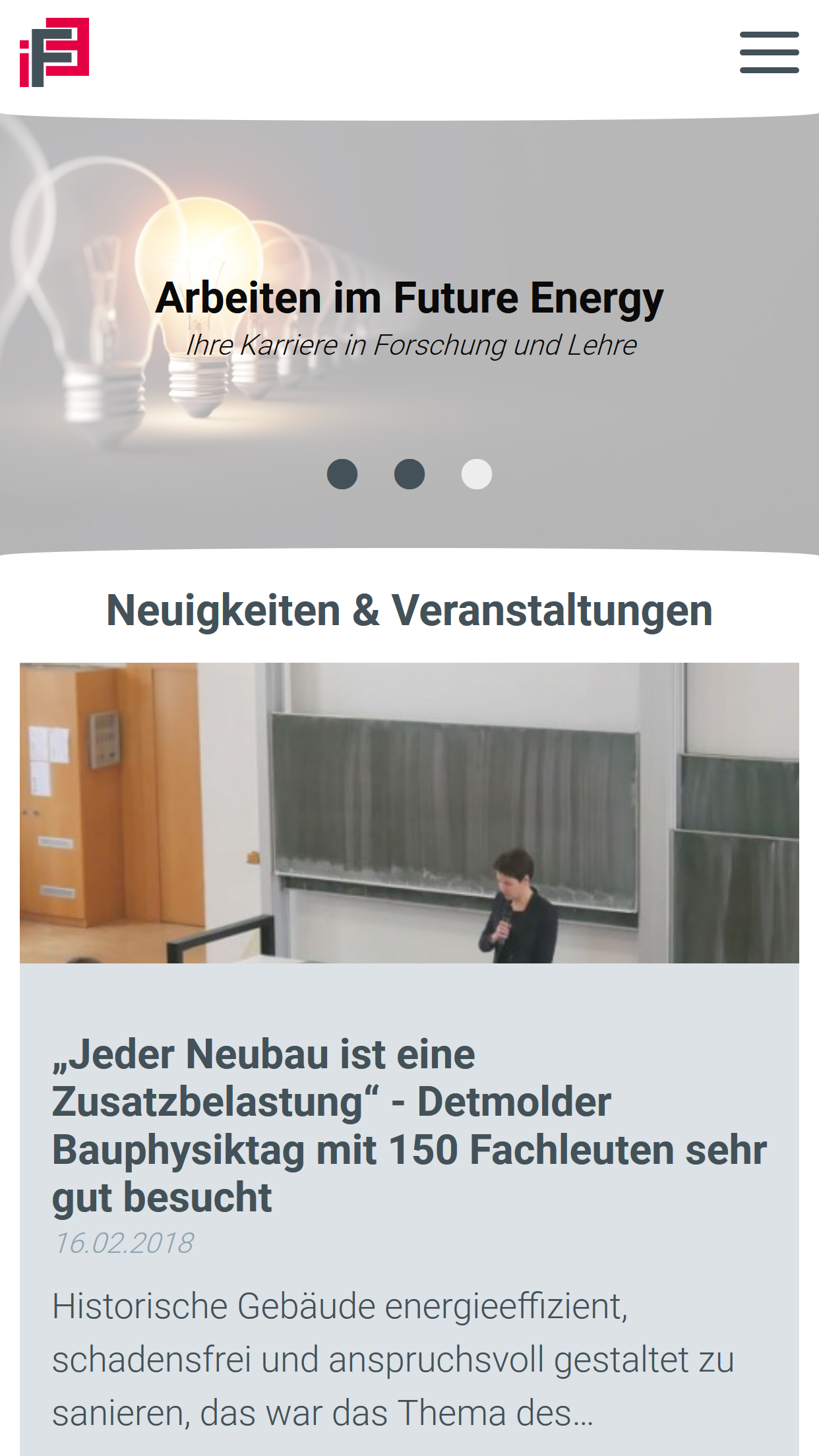819x1456 pixels.
Task: Read the "Jeder Neubau ist eine Zusatzbelastung" article
Action: click(409, 1125)
